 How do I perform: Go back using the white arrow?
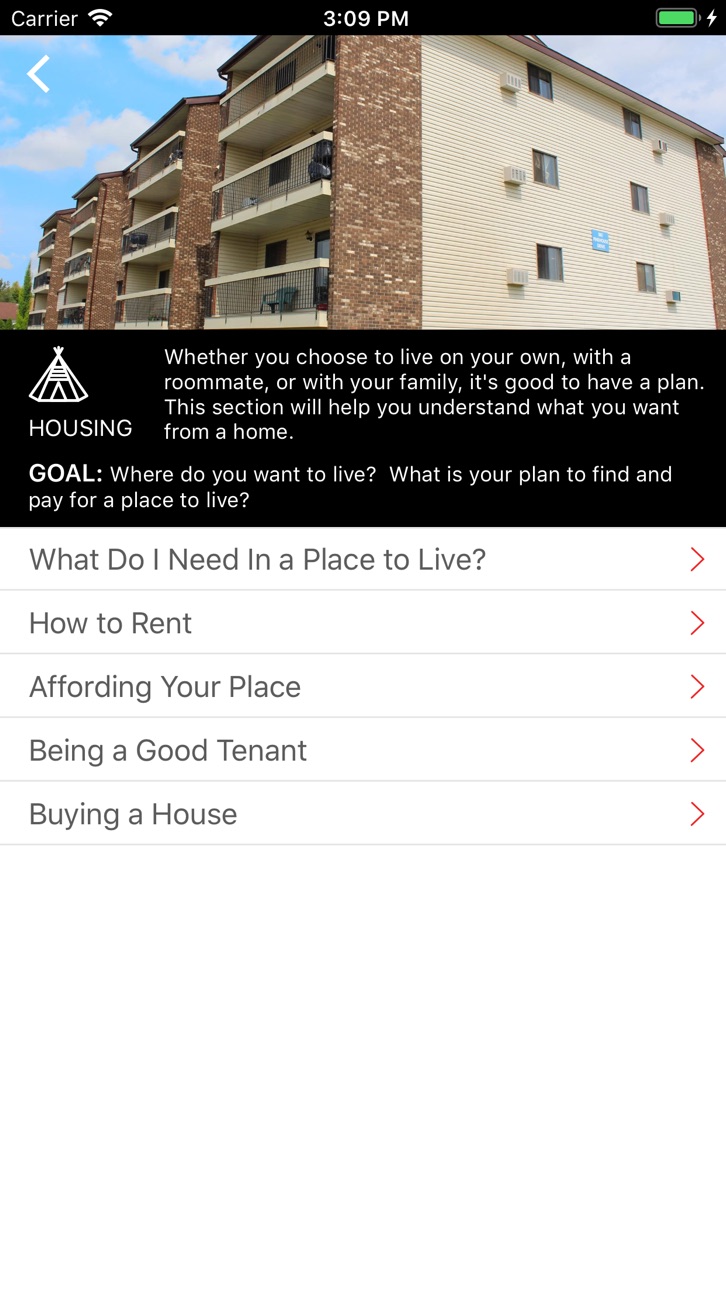click(38, 74)
